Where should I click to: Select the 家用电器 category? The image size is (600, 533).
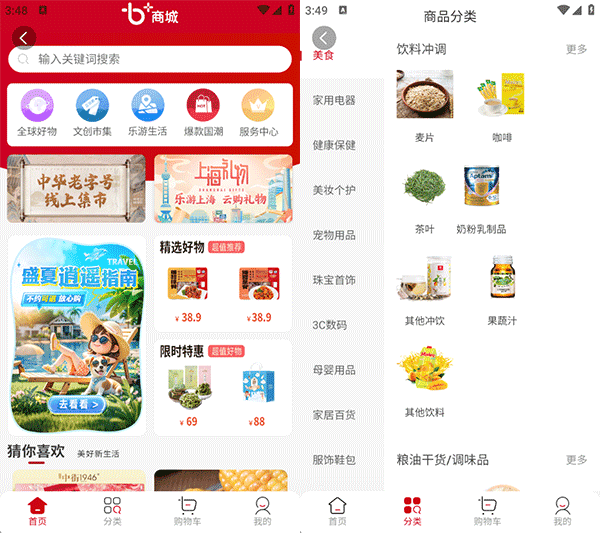click(334, 100)
